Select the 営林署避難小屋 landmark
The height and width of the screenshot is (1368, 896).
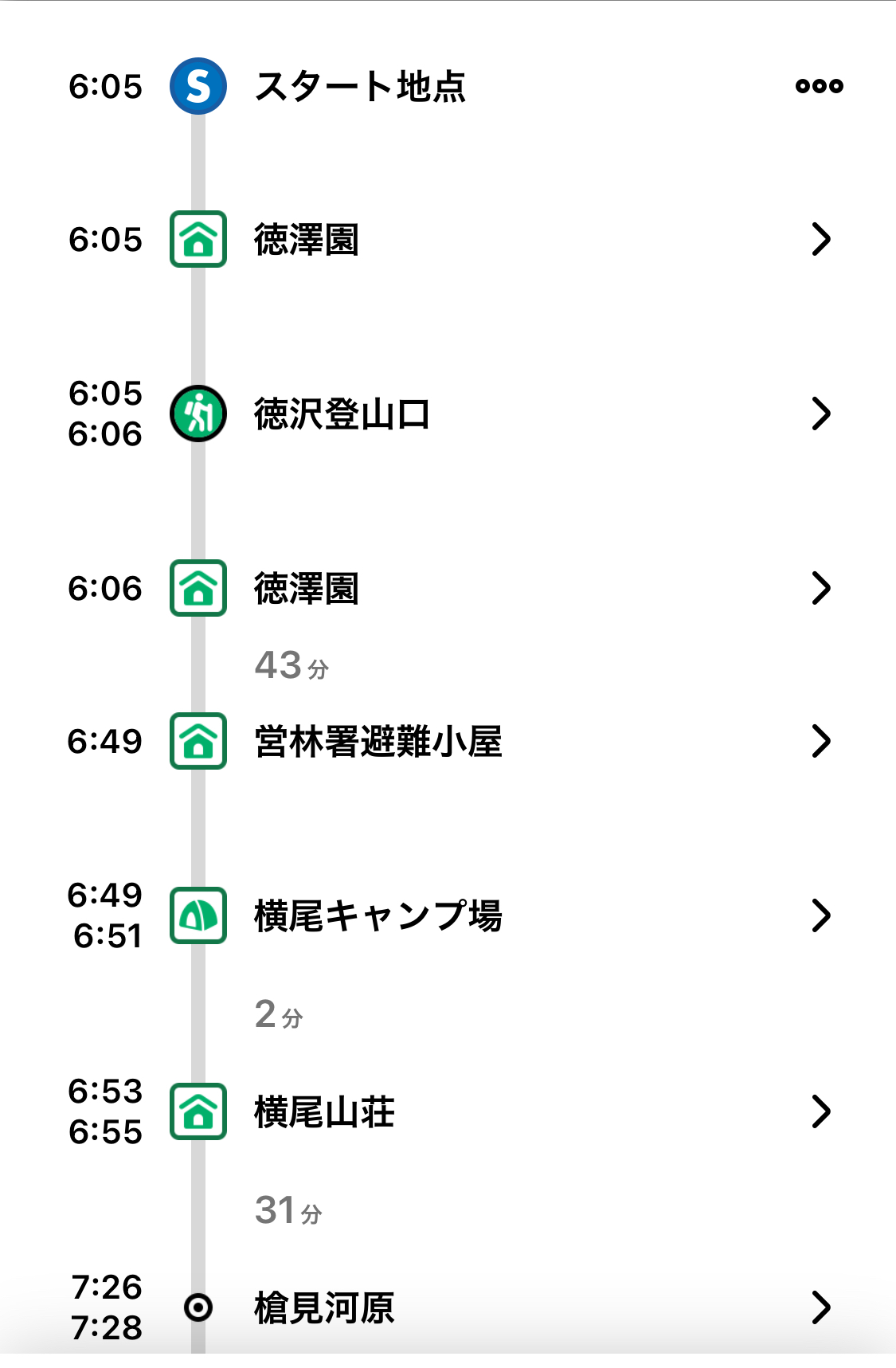378,742
